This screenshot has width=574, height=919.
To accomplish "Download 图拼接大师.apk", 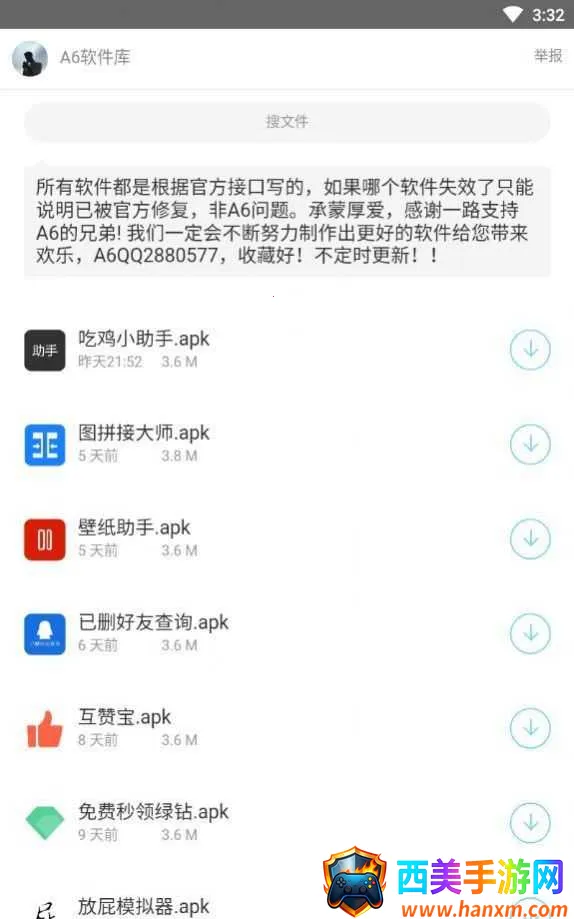I will point(530,444).
